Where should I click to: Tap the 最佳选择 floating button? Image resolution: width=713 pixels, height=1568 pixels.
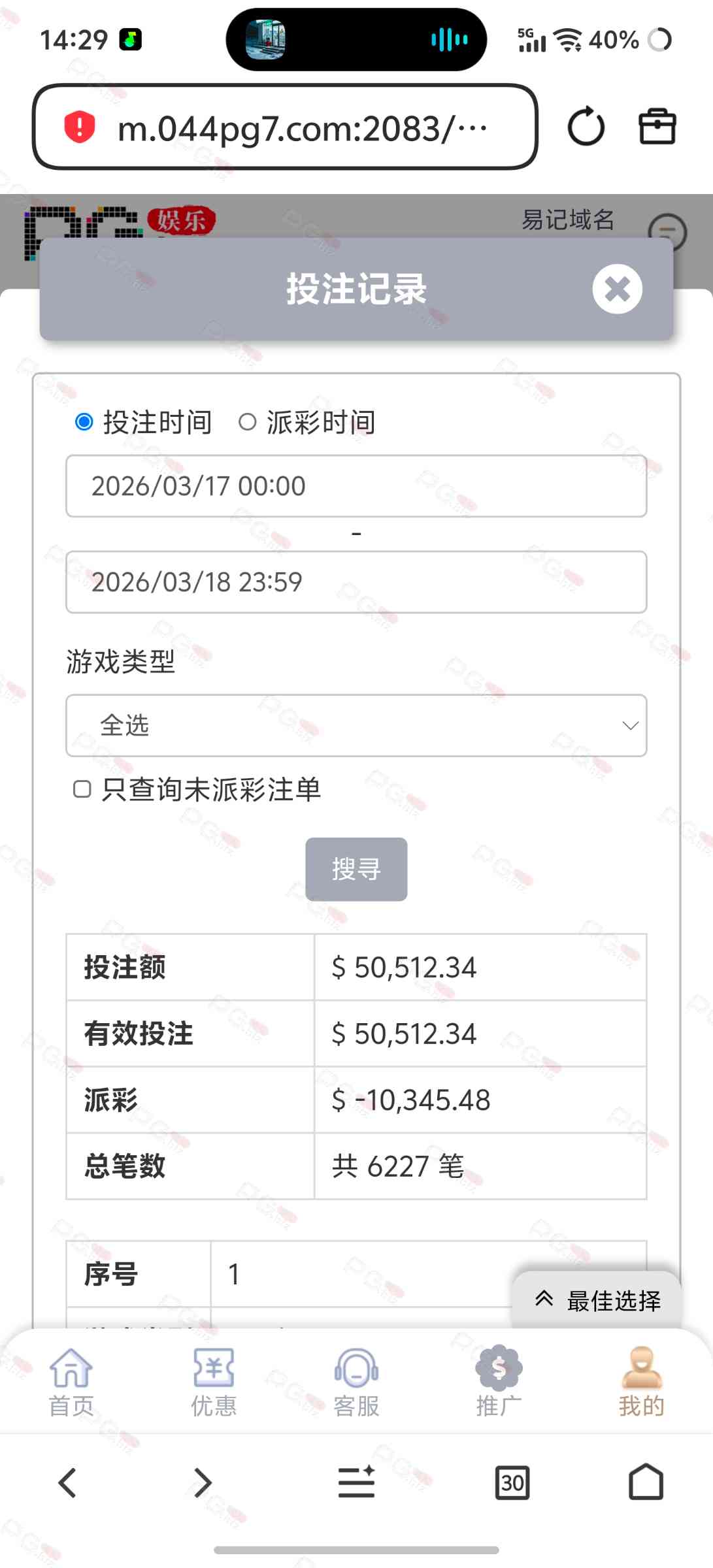point(597,1300)
